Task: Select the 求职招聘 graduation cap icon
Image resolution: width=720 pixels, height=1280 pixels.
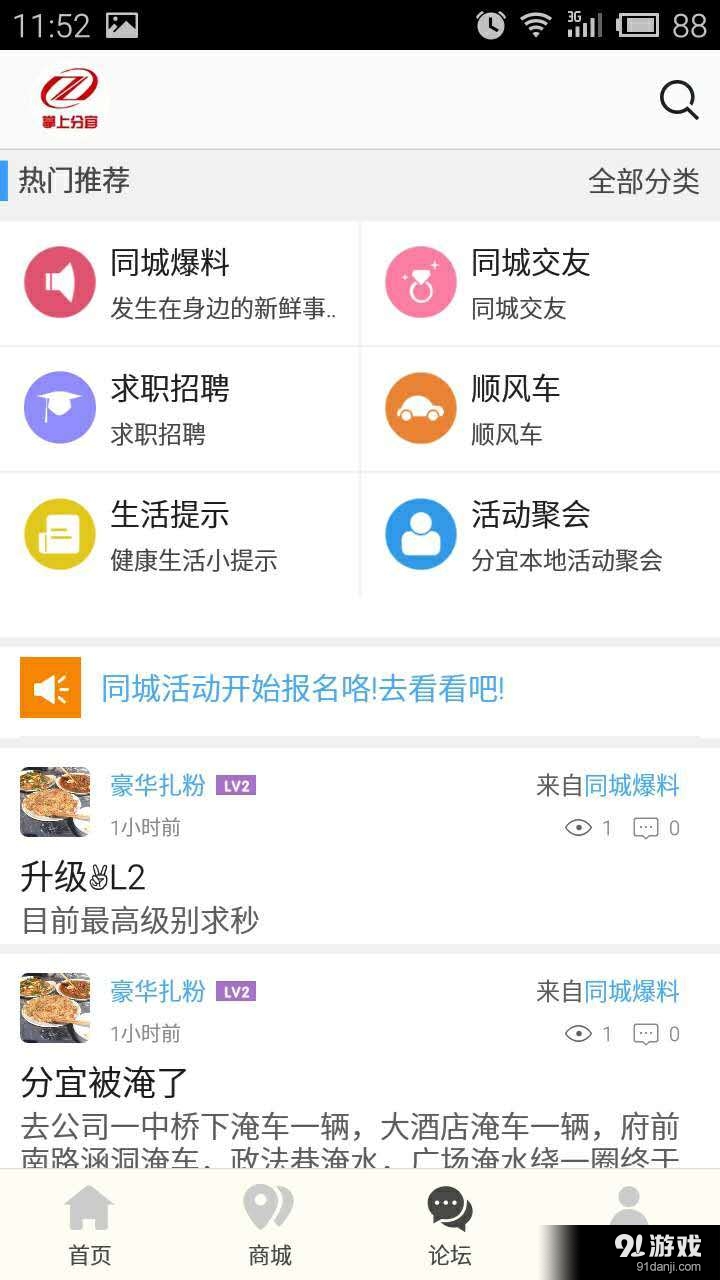Action: click(58, 408)
